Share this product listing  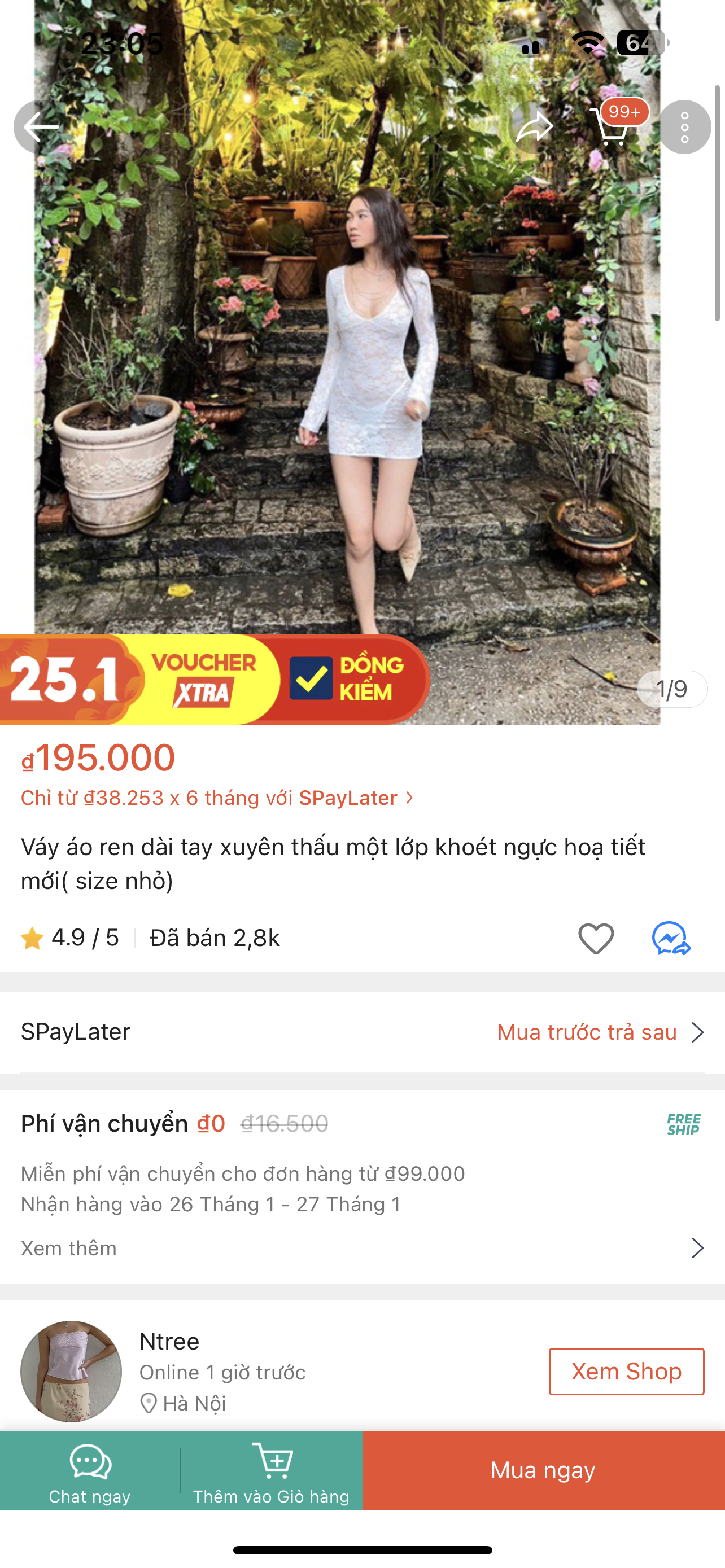coord(534,127)
